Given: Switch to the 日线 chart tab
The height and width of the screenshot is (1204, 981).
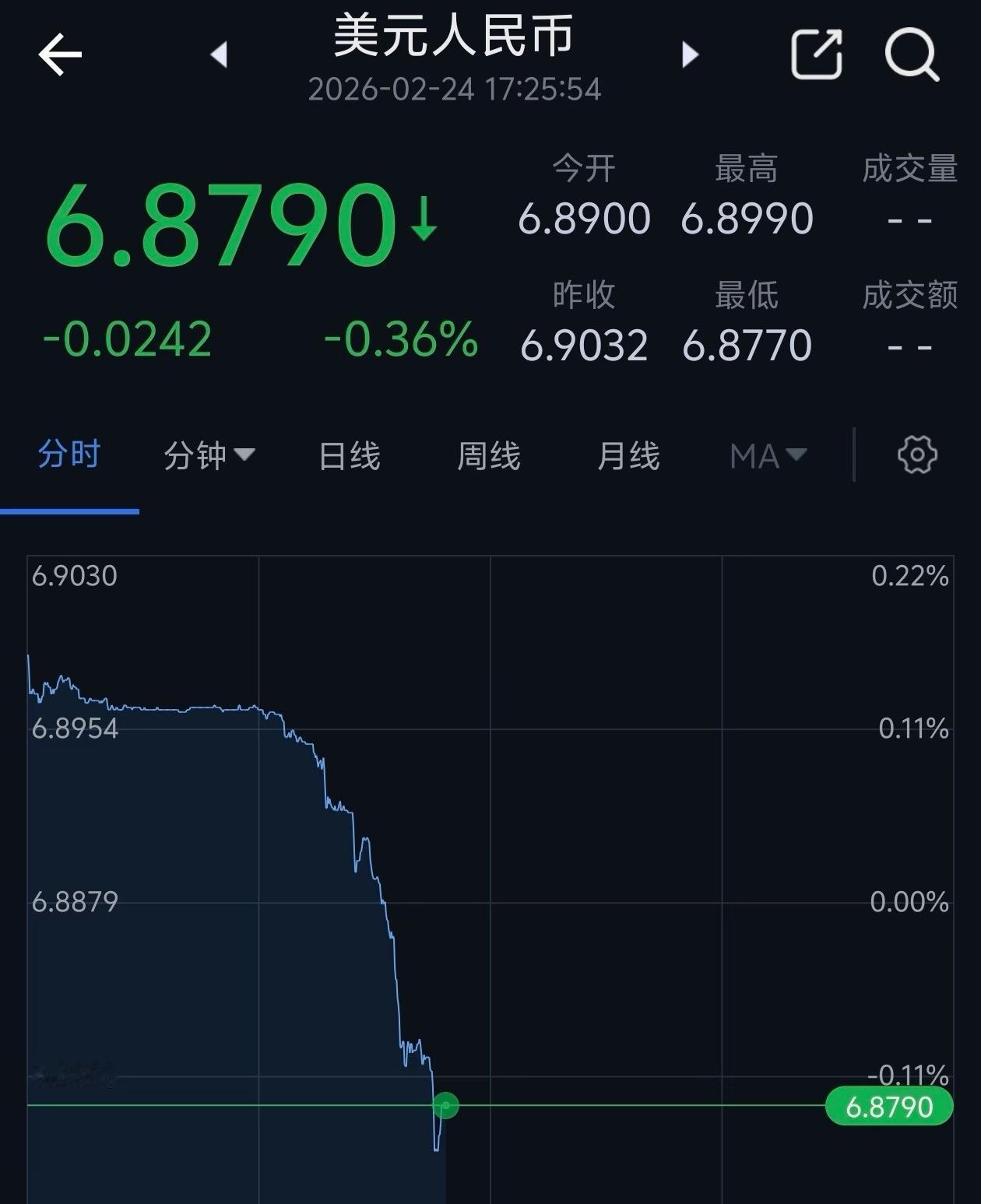Looking at the screenshot, I should pos(350,455).
